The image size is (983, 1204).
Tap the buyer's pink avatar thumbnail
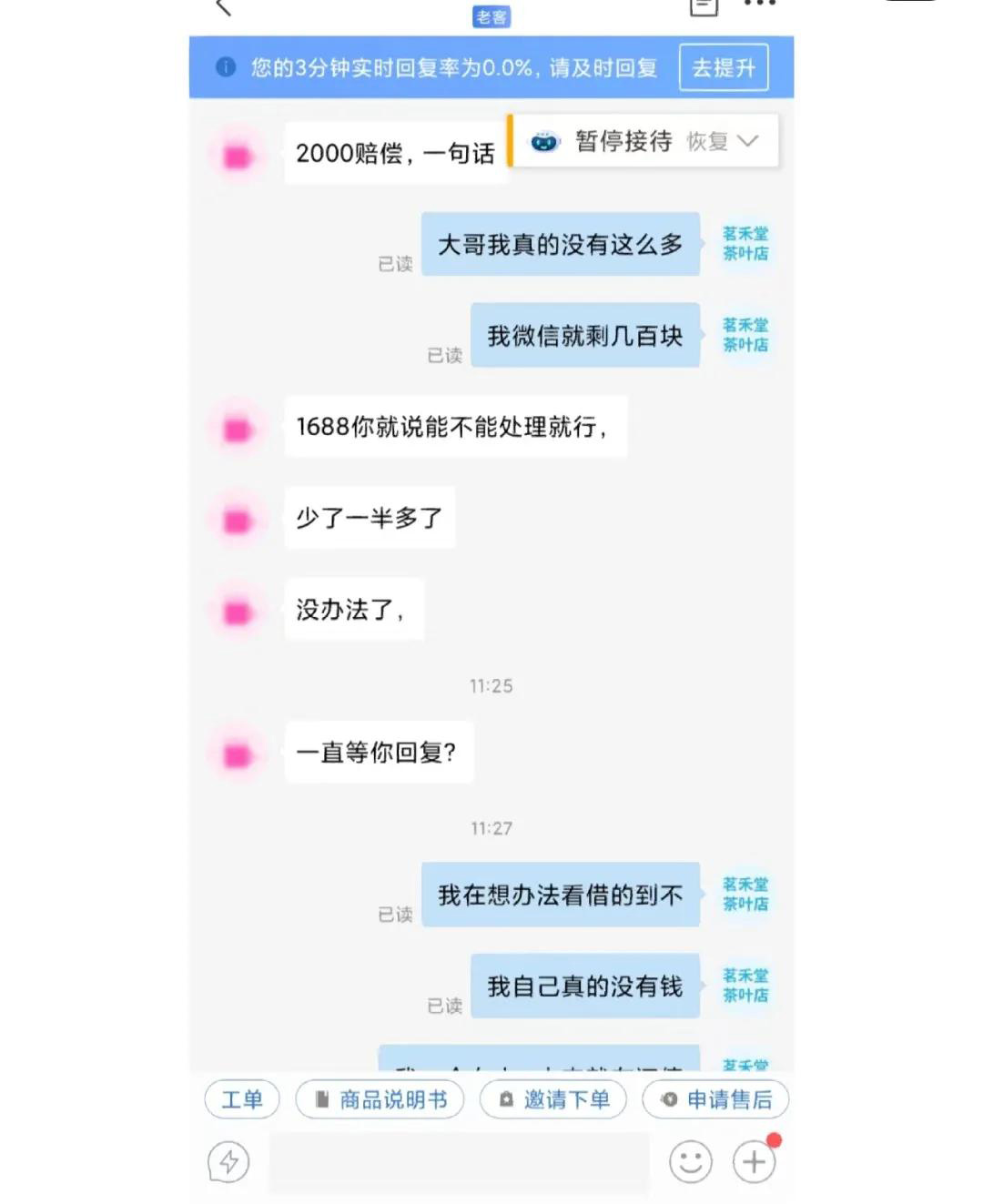(x=235, y=155)
